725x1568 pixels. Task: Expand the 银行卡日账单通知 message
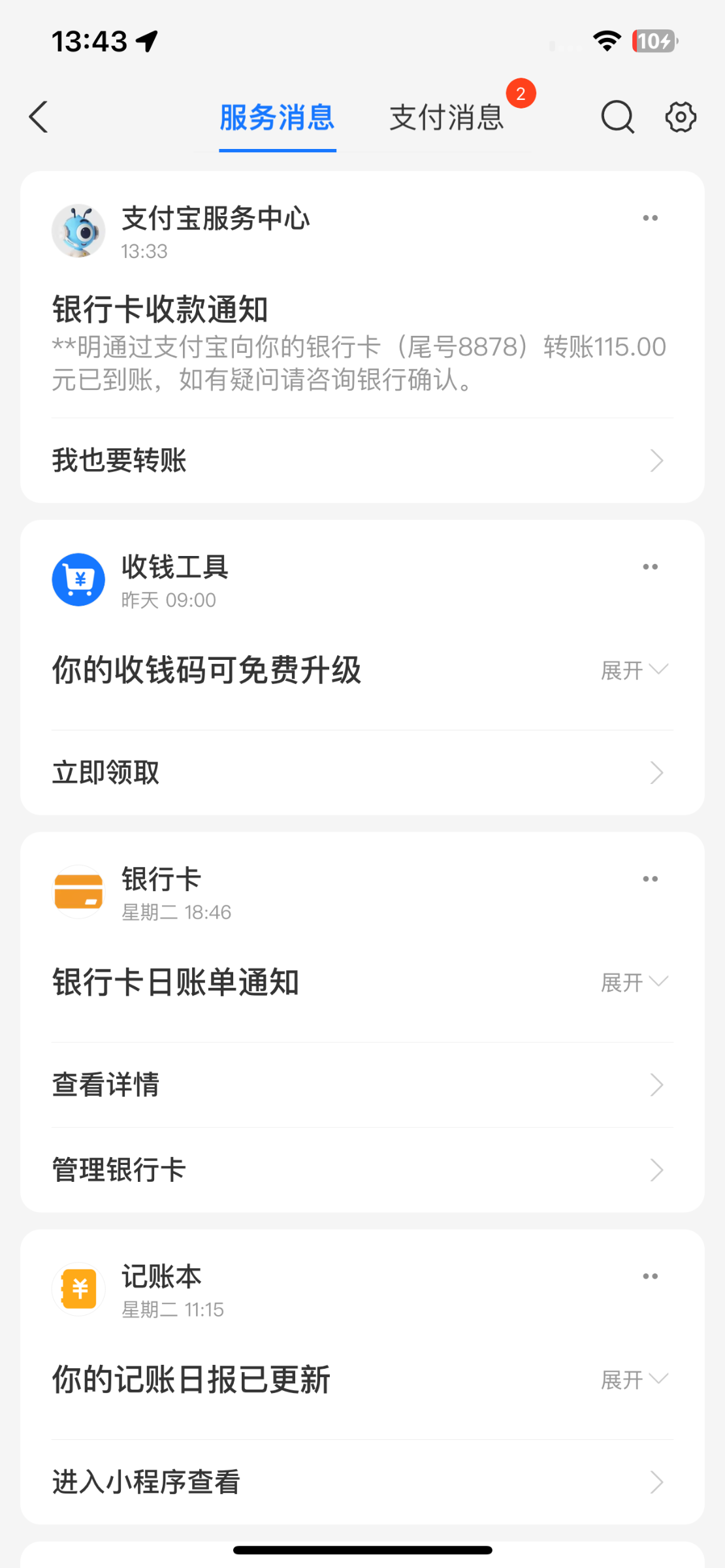click(634, 983)
